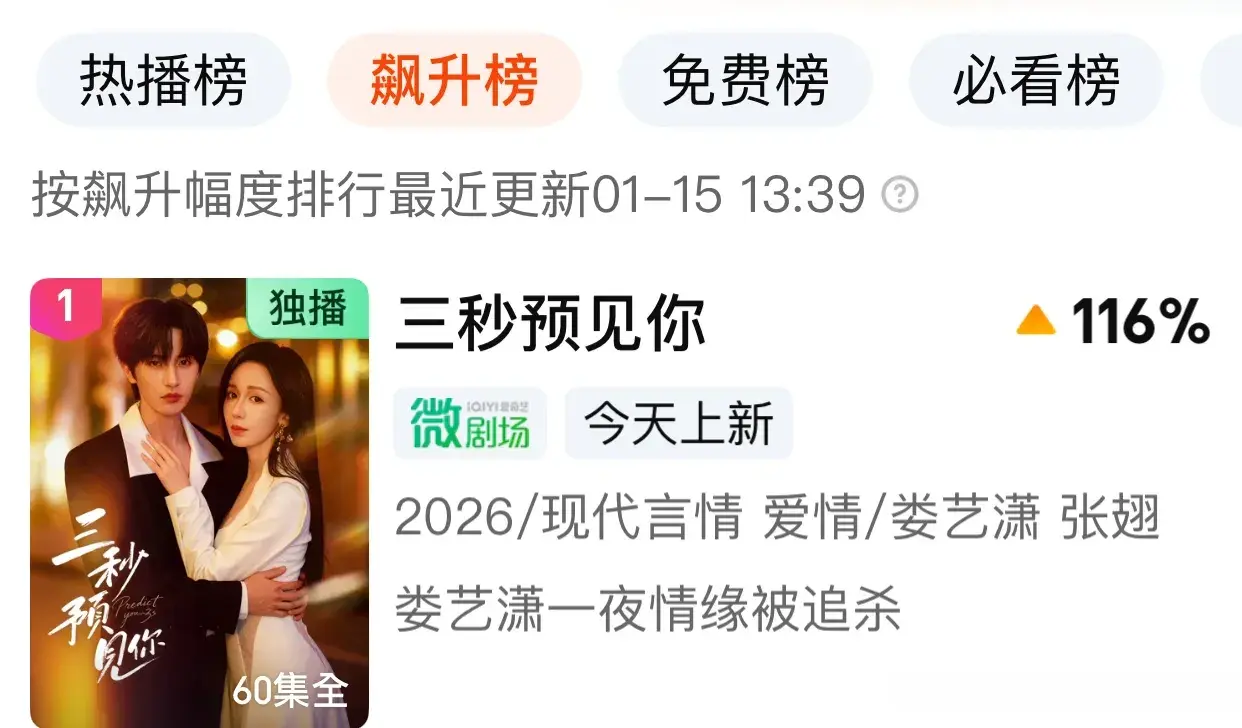Switch to the 必看榜 tab

point(1035,81)
